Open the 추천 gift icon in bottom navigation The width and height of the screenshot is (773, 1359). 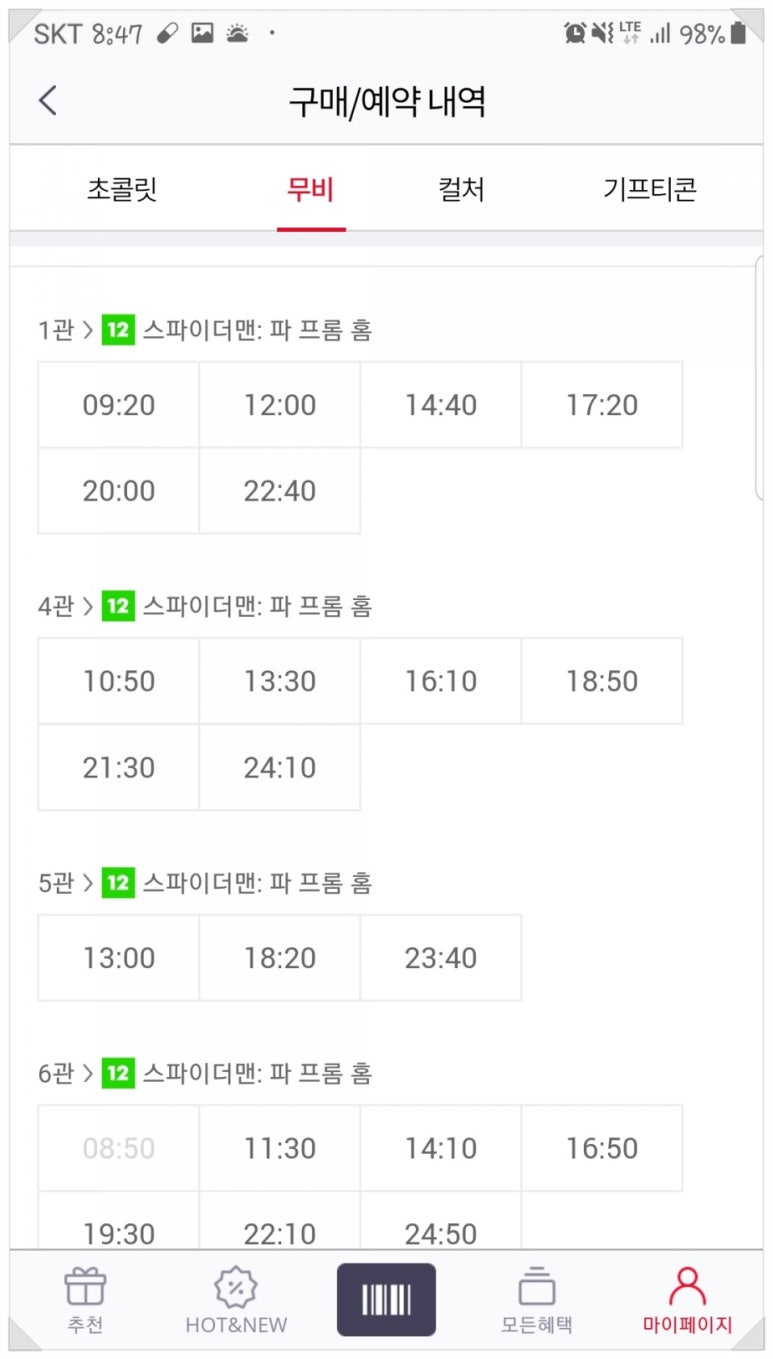tap(85, 1297)
